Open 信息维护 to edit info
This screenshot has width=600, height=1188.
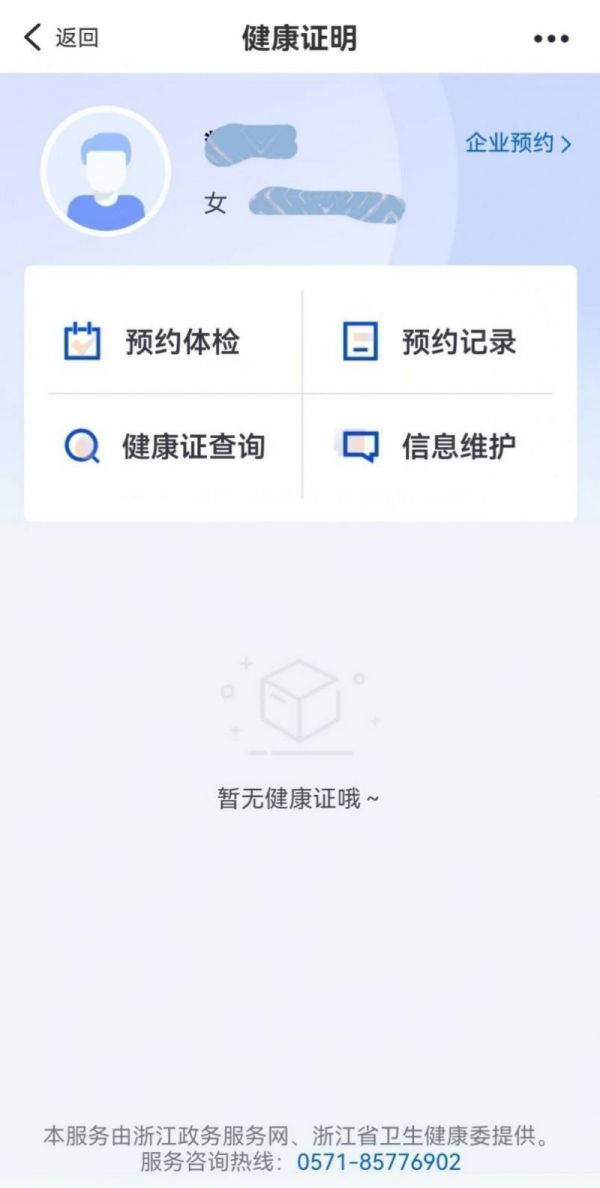coord(430,446)
